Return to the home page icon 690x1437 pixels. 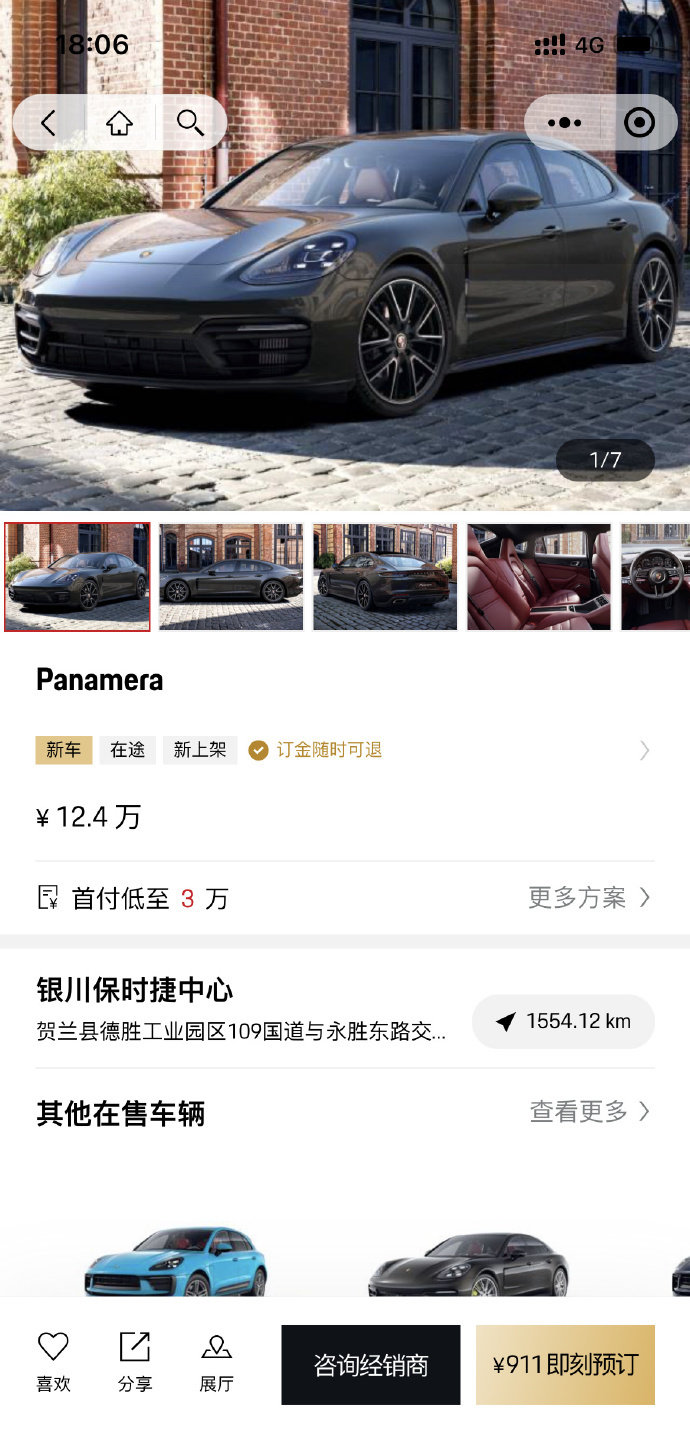tap(119, 123)
